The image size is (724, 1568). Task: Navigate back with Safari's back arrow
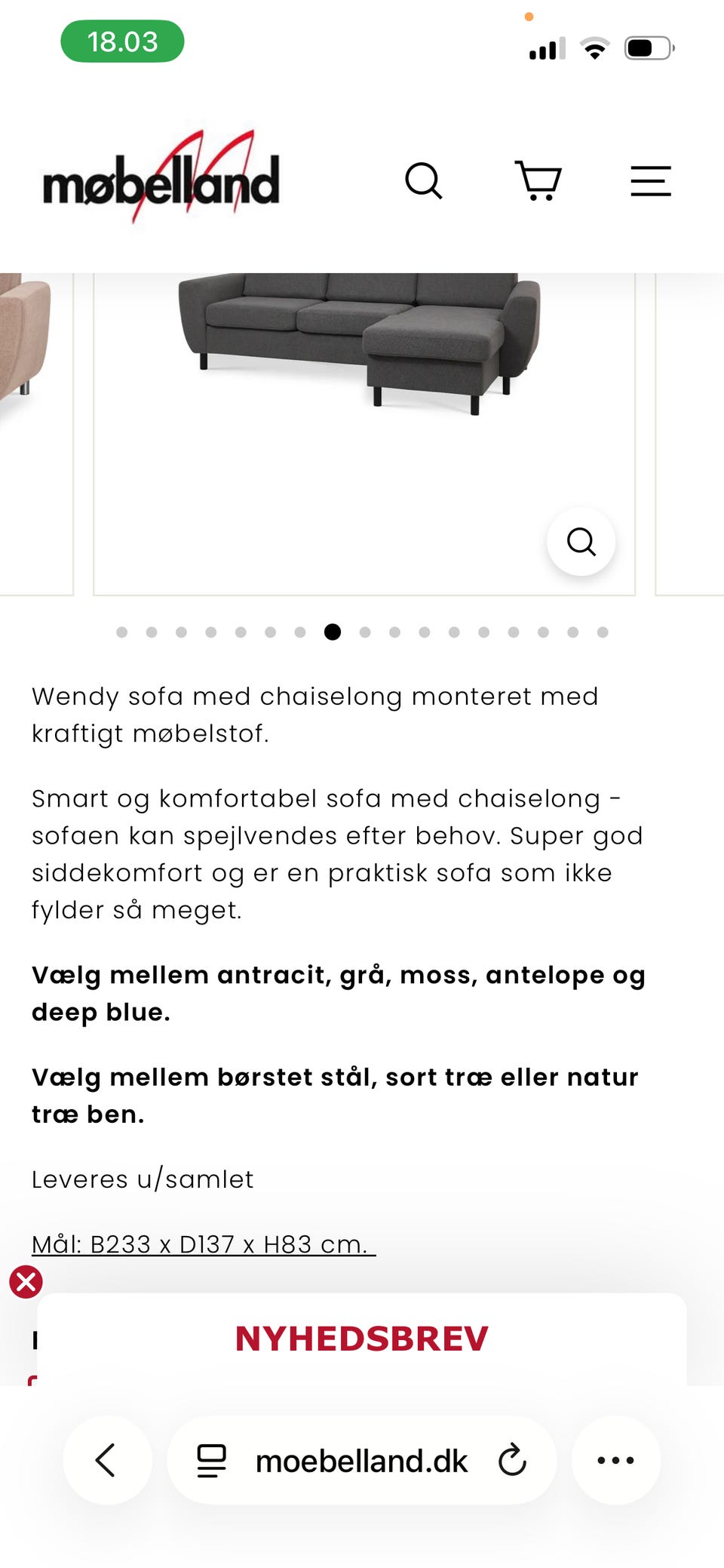pyautogui.click(x=106, y=1459)
